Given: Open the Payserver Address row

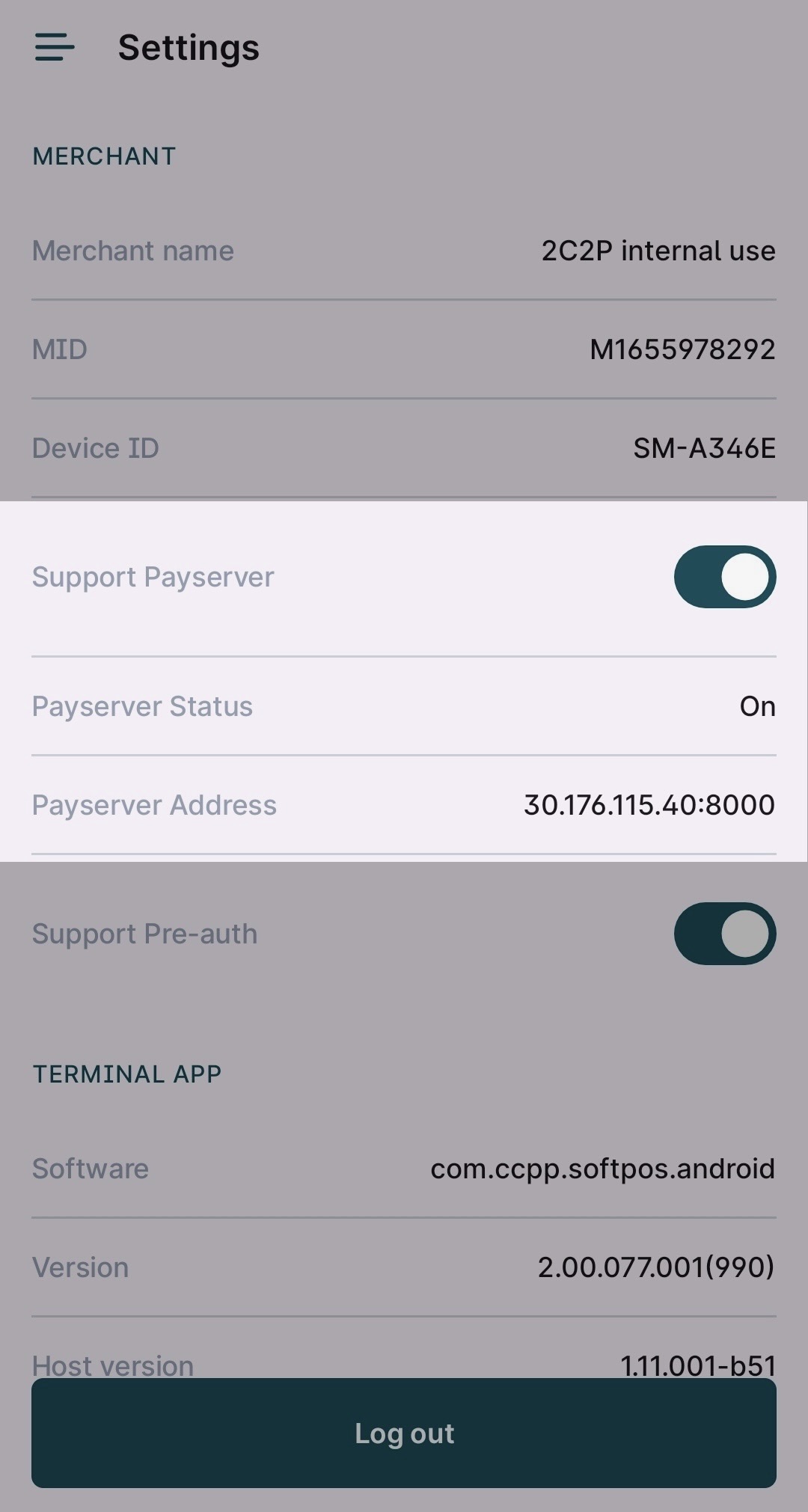Looking at the screenshot, I should tap(404, 805).
